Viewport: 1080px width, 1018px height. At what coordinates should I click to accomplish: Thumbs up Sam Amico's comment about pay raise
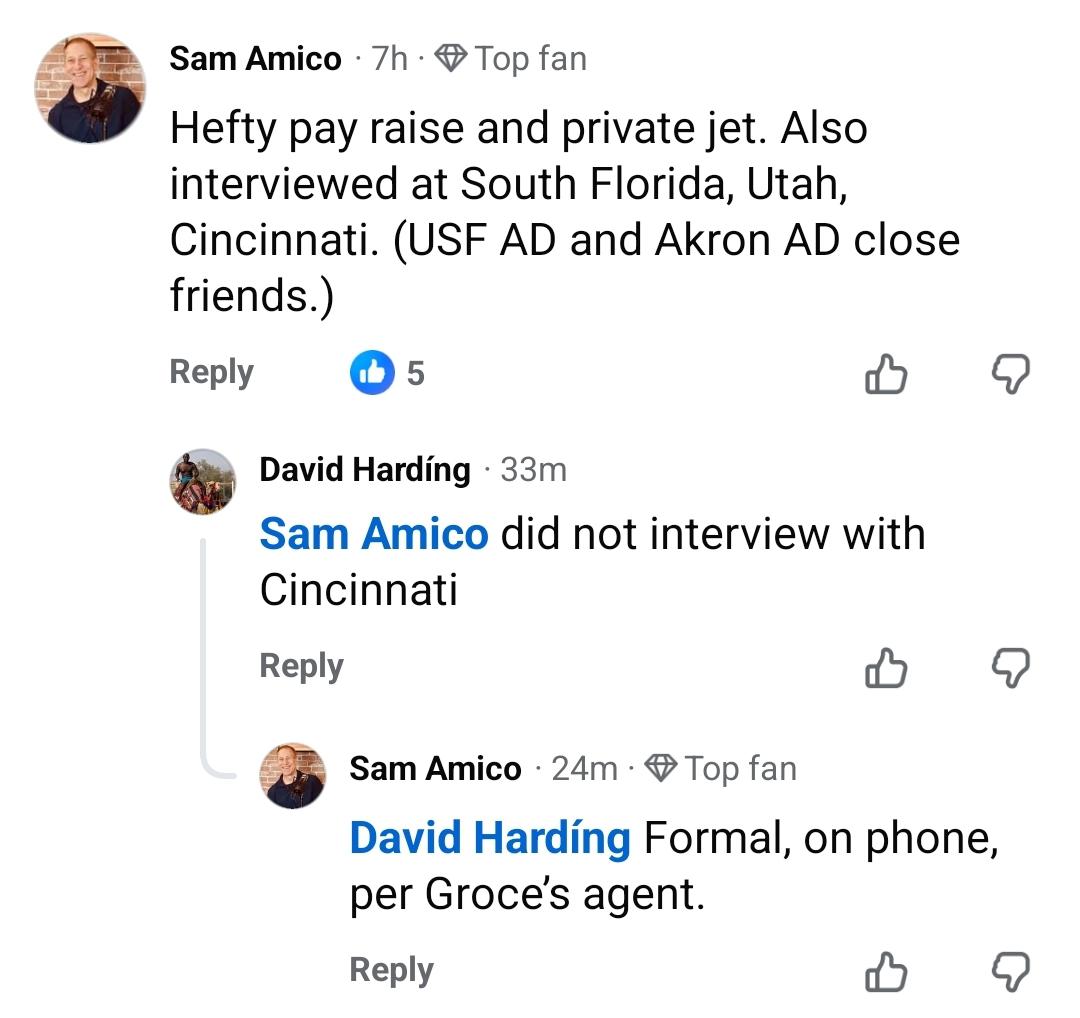coord(885,375)
